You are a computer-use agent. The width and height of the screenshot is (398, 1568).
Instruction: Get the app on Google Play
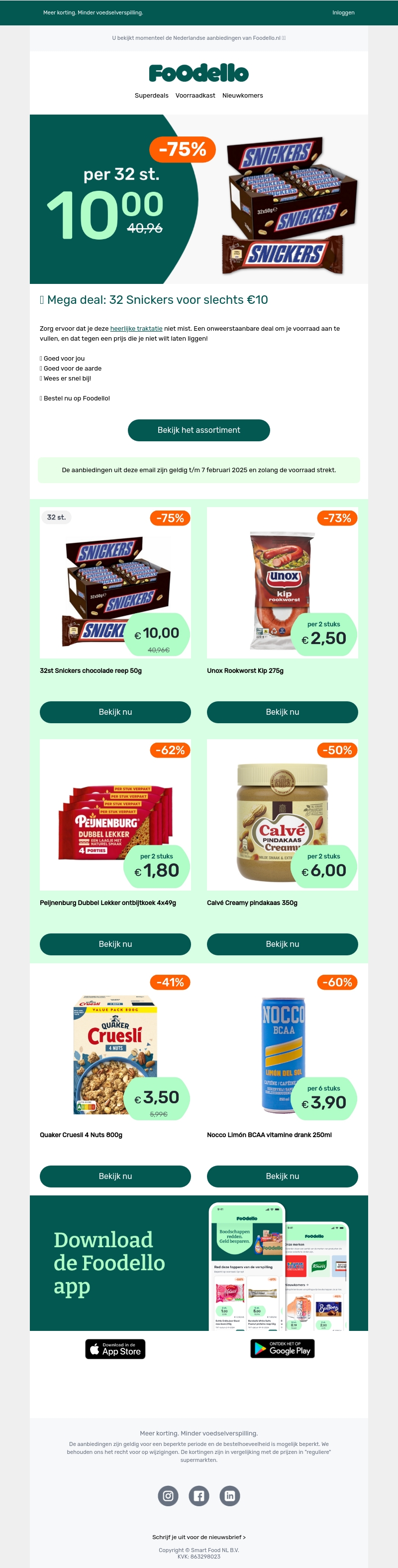tap(282, 1349)
